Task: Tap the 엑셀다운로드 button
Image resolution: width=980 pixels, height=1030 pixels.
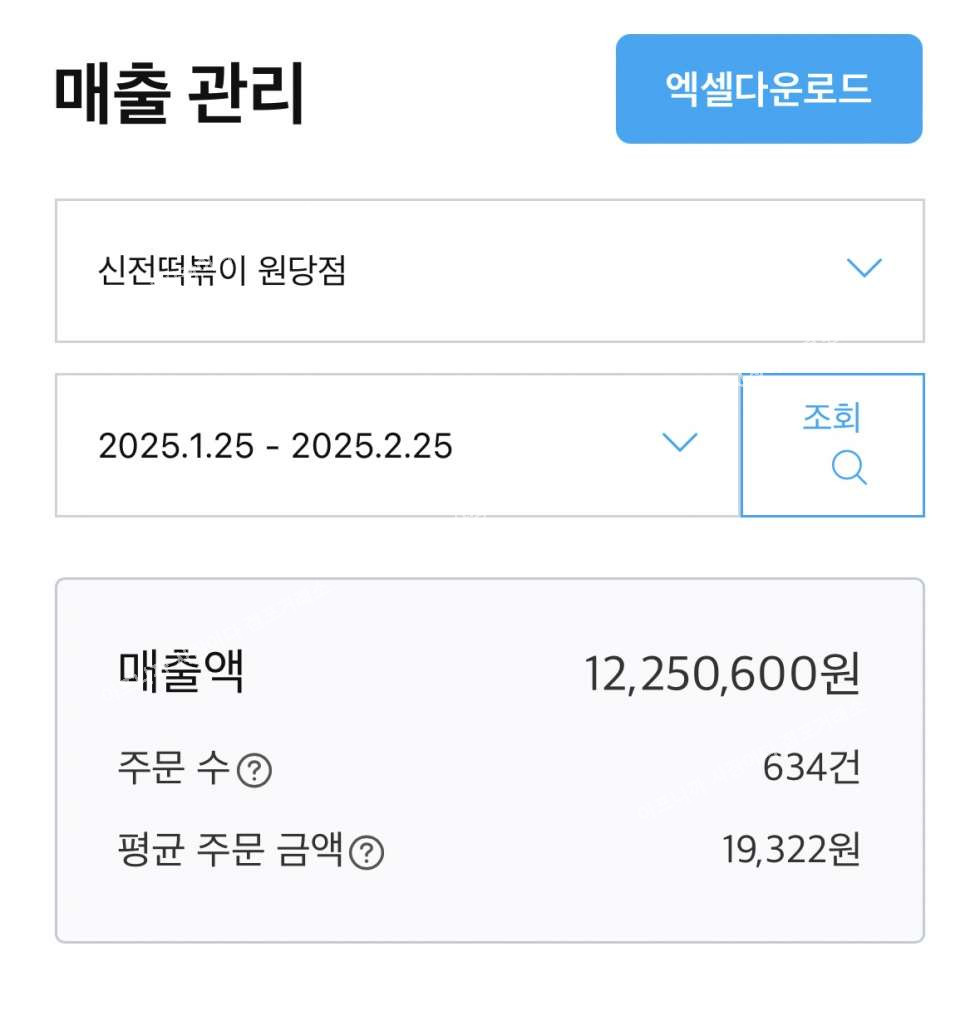Action: tap(768, 89)
